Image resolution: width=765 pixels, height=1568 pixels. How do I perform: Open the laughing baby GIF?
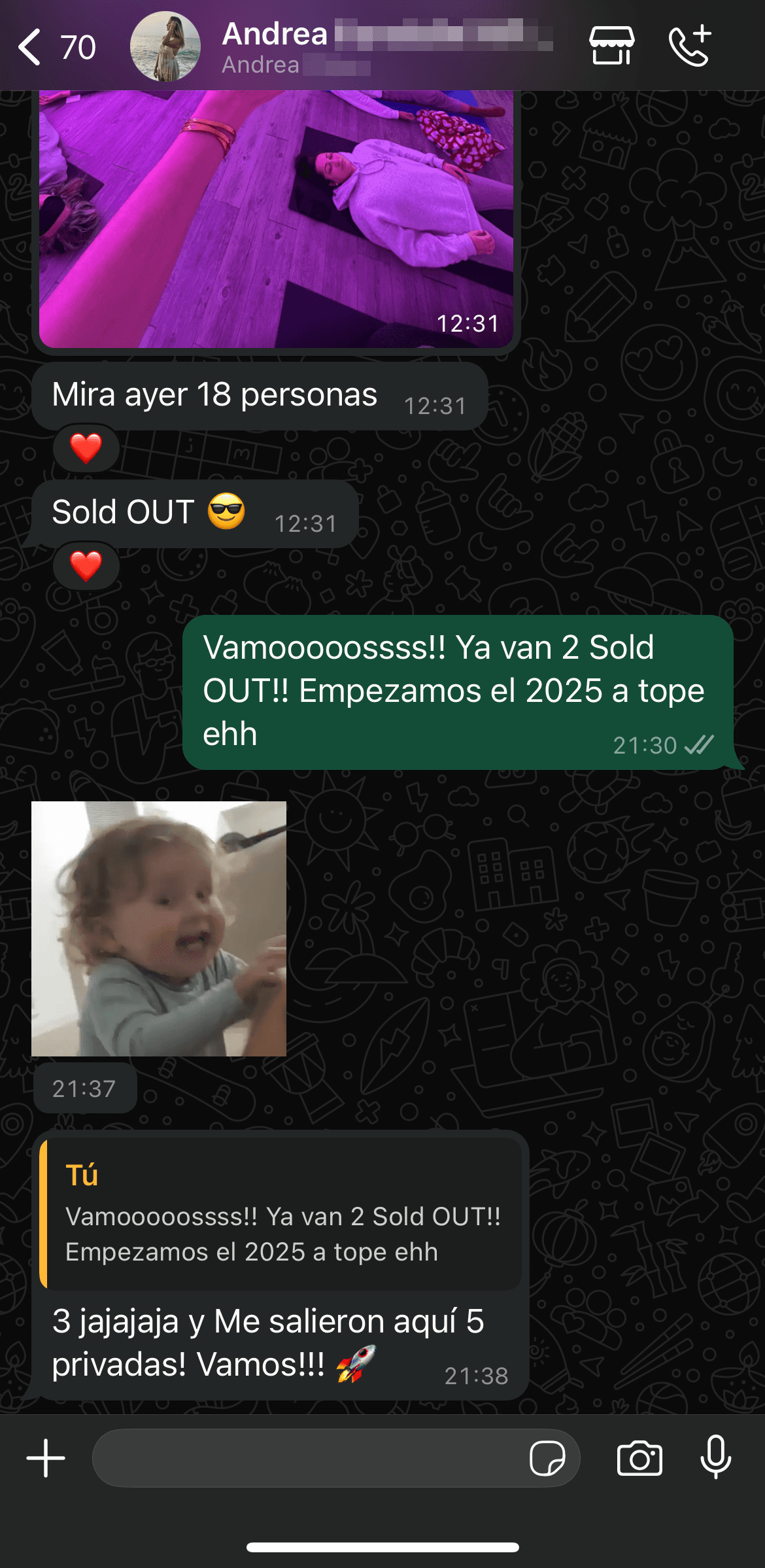coord(159,928)
